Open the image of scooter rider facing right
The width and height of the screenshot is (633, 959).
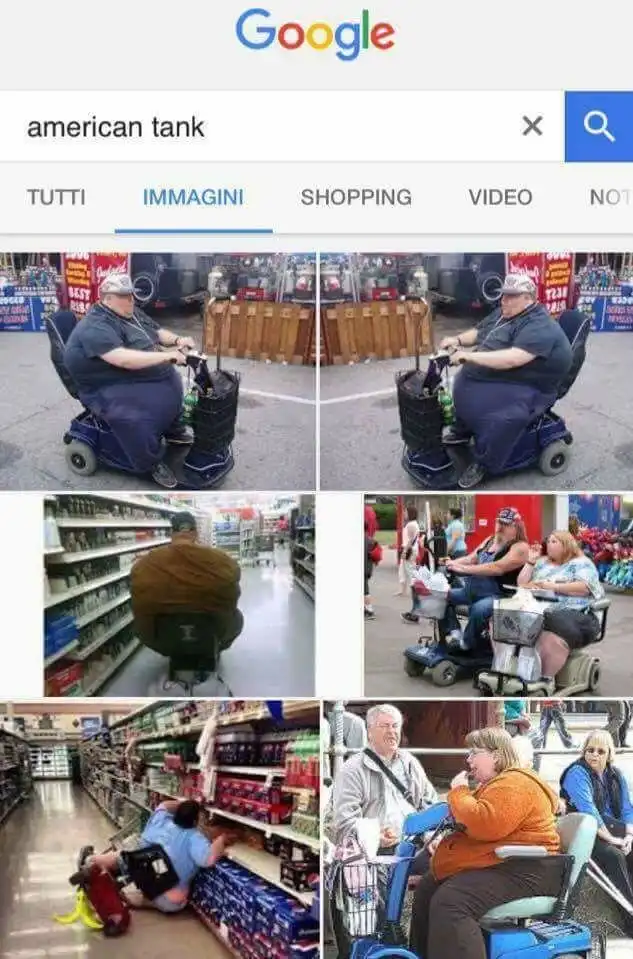pos(158,371)
